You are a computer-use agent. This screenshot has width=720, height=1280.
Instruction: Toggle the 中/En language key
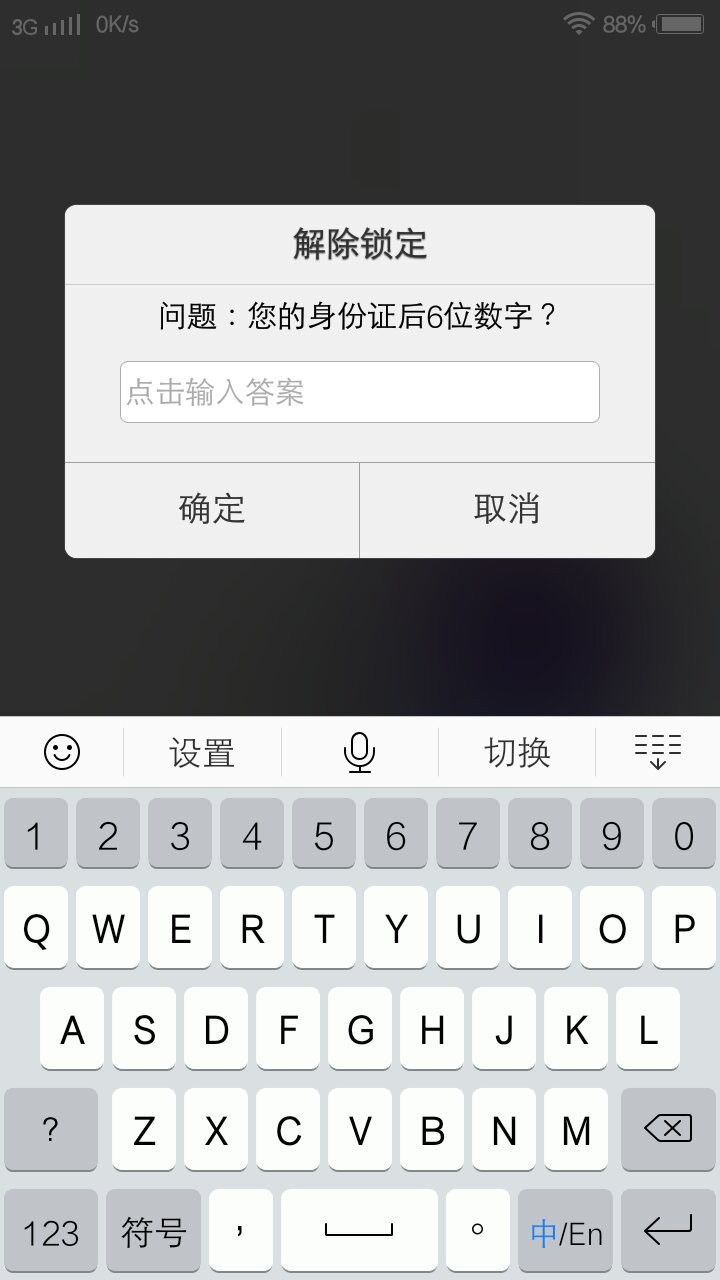(566, 1231)
